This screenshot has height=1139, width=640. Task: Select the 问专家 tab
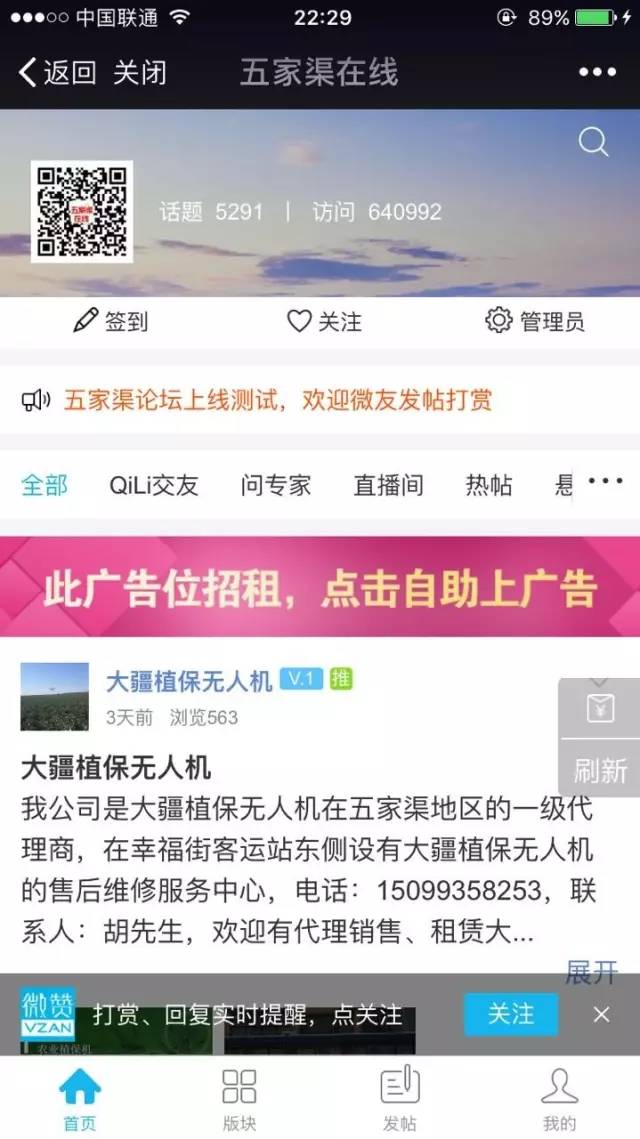(x=276, y=485)
